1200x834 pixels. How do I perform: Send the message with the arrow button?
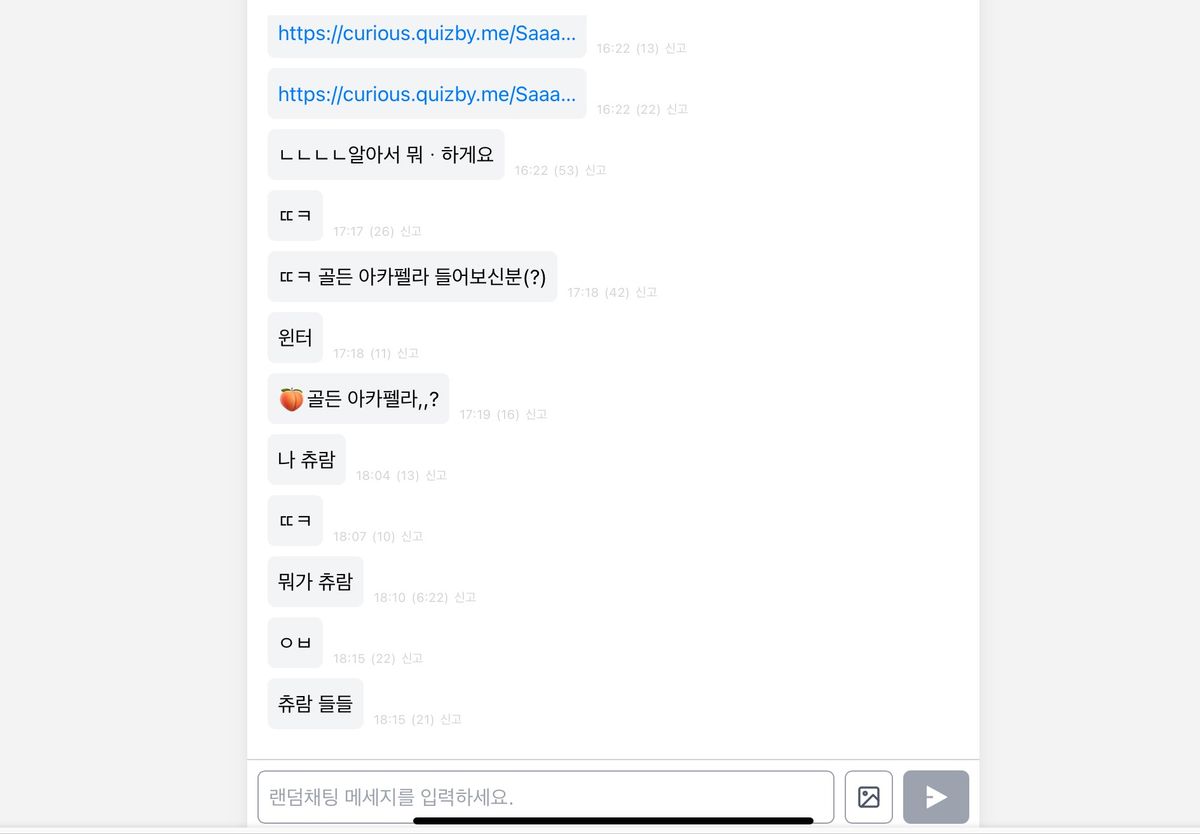(x=935, y=797)
